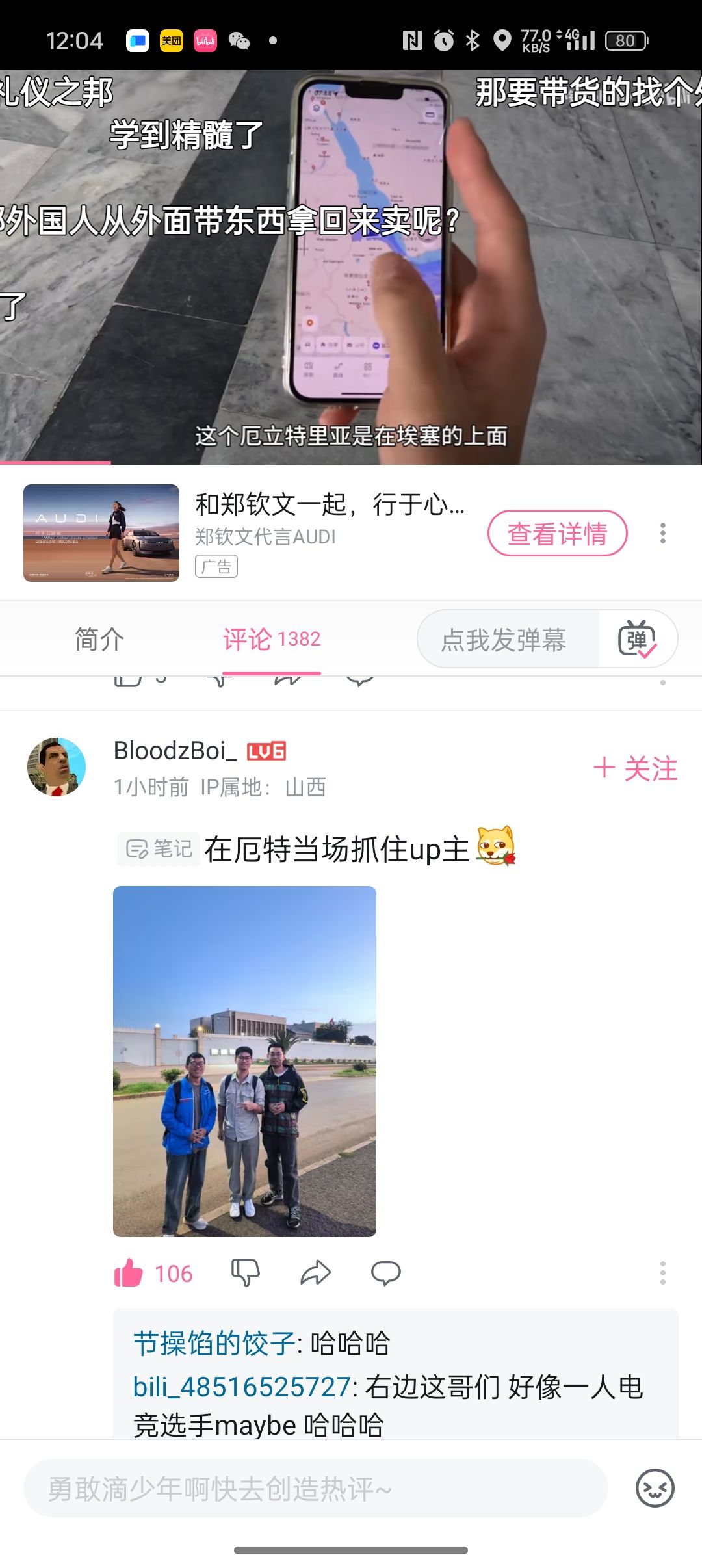The image size is (702, 1568).
Task: Follow BloodzBoi_ with the 关注 button
Action: 636,768
